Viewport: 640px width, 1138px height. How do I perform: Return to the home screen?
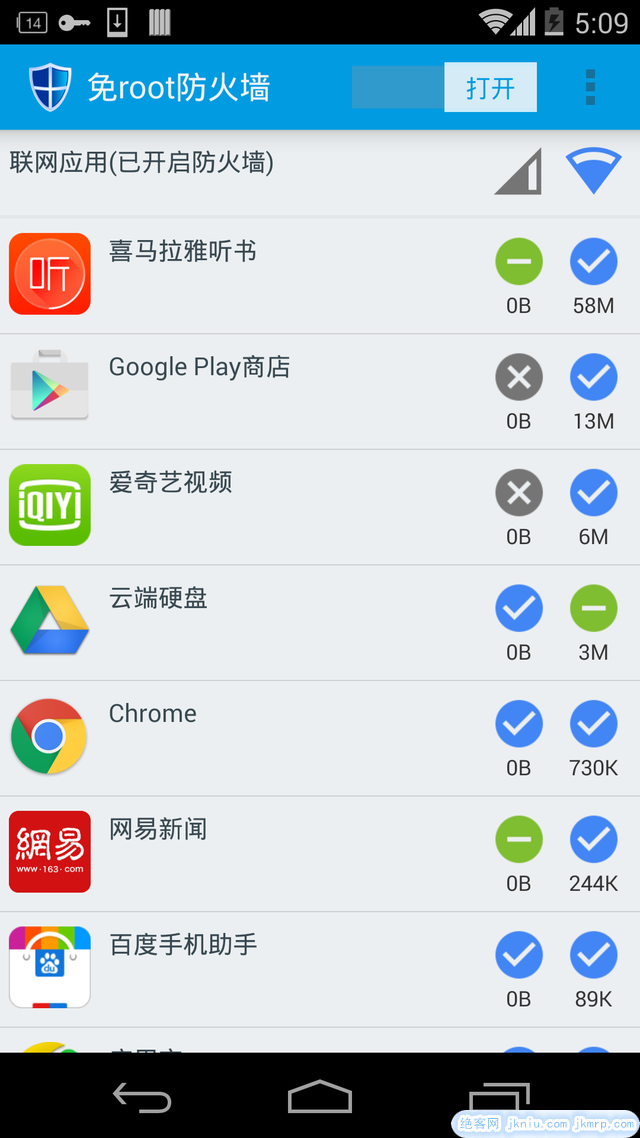pos(320,1097)
